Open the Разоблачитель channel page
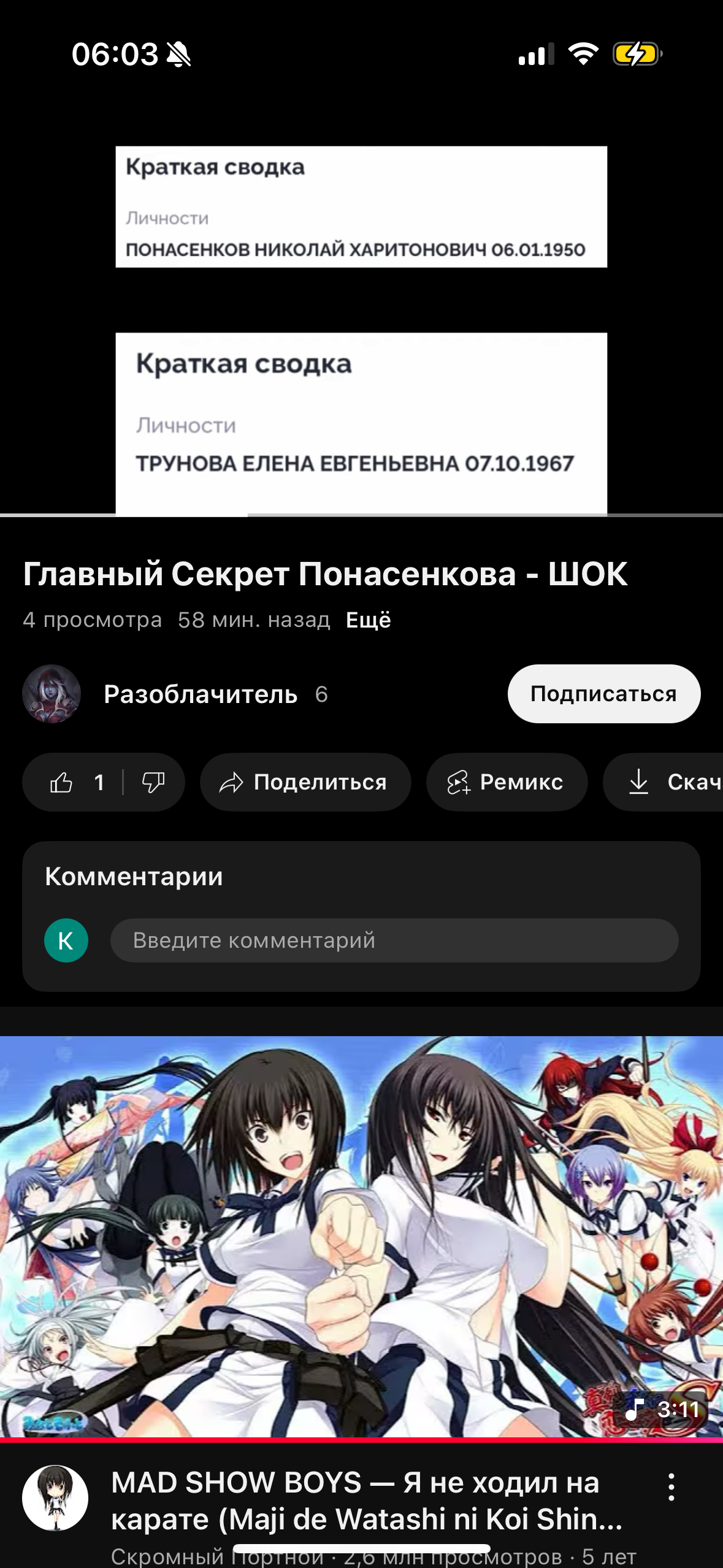 pos(200,694)
